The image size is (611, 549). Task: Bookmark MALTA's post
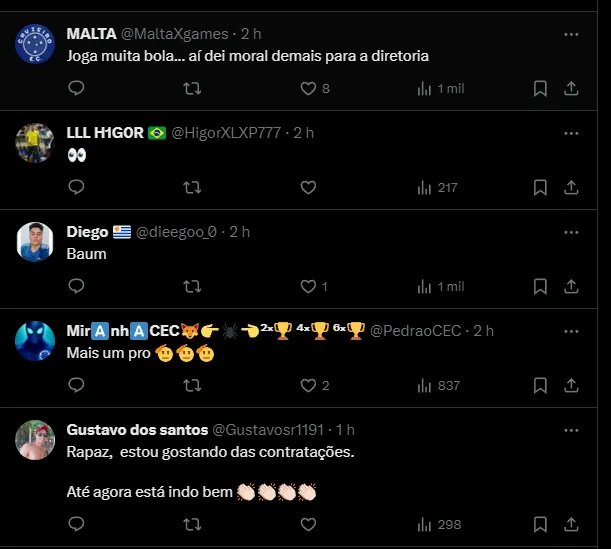click(x=540, y=89)
